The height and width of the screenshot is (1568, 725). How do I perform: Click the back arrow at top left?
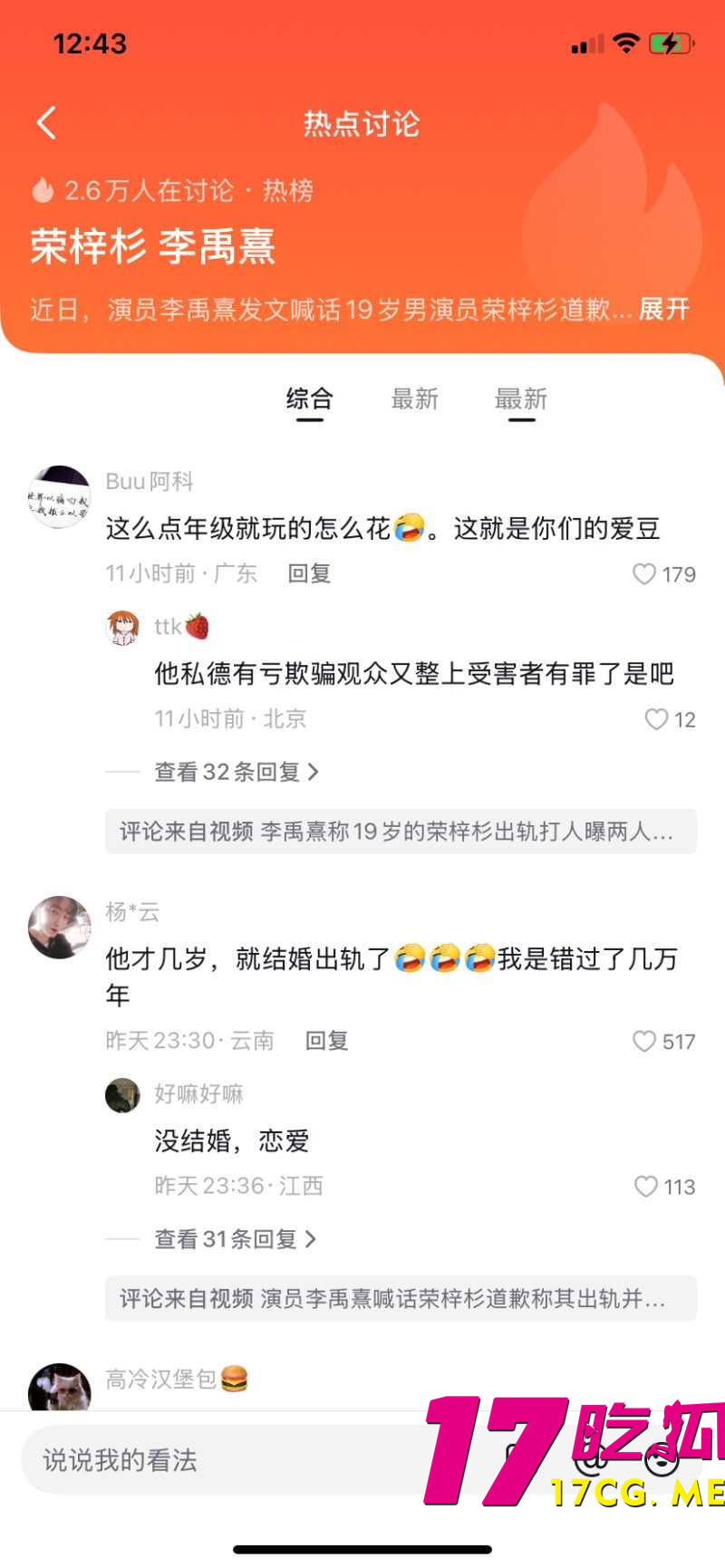click(47, 123)
